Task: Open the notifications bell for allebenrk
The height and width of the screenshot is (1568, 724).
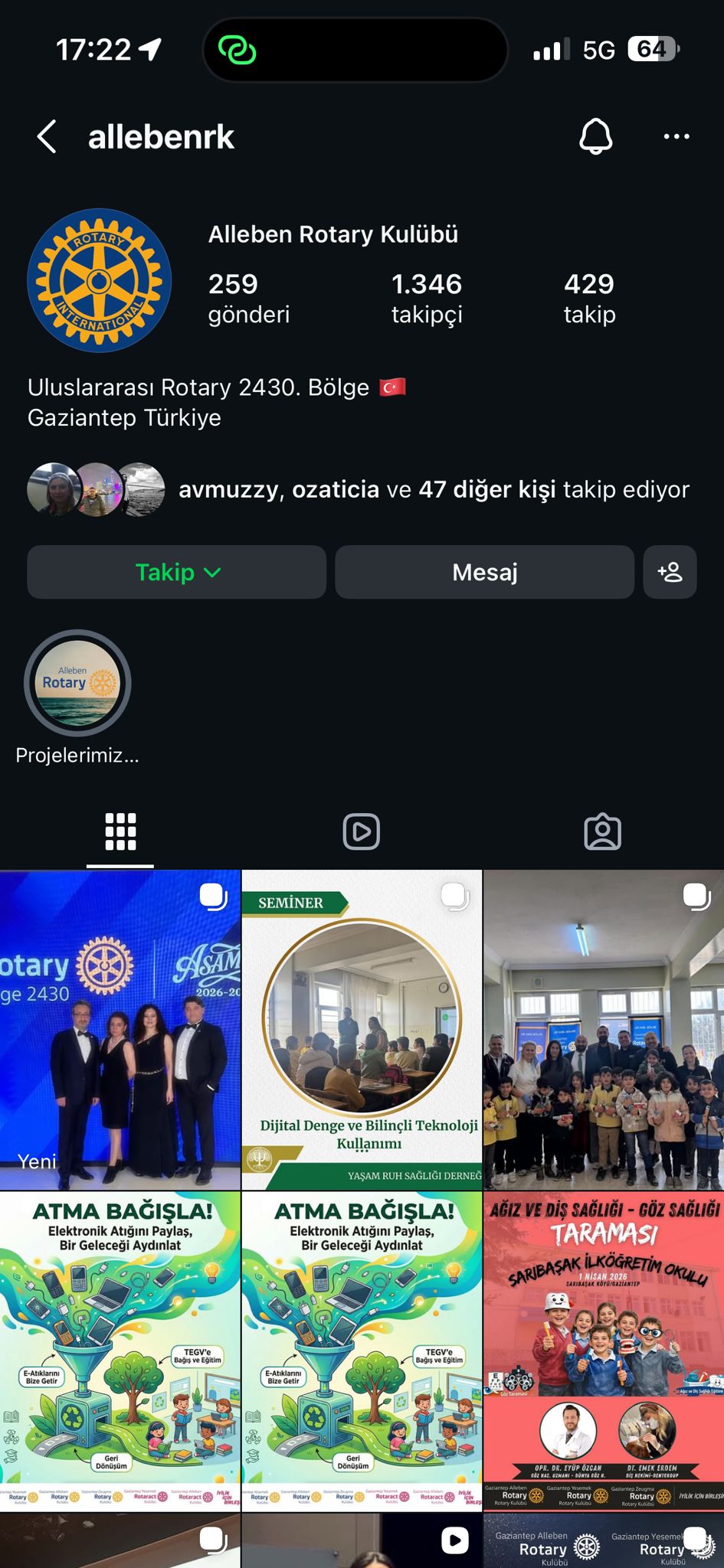Action: coord(595,137)
